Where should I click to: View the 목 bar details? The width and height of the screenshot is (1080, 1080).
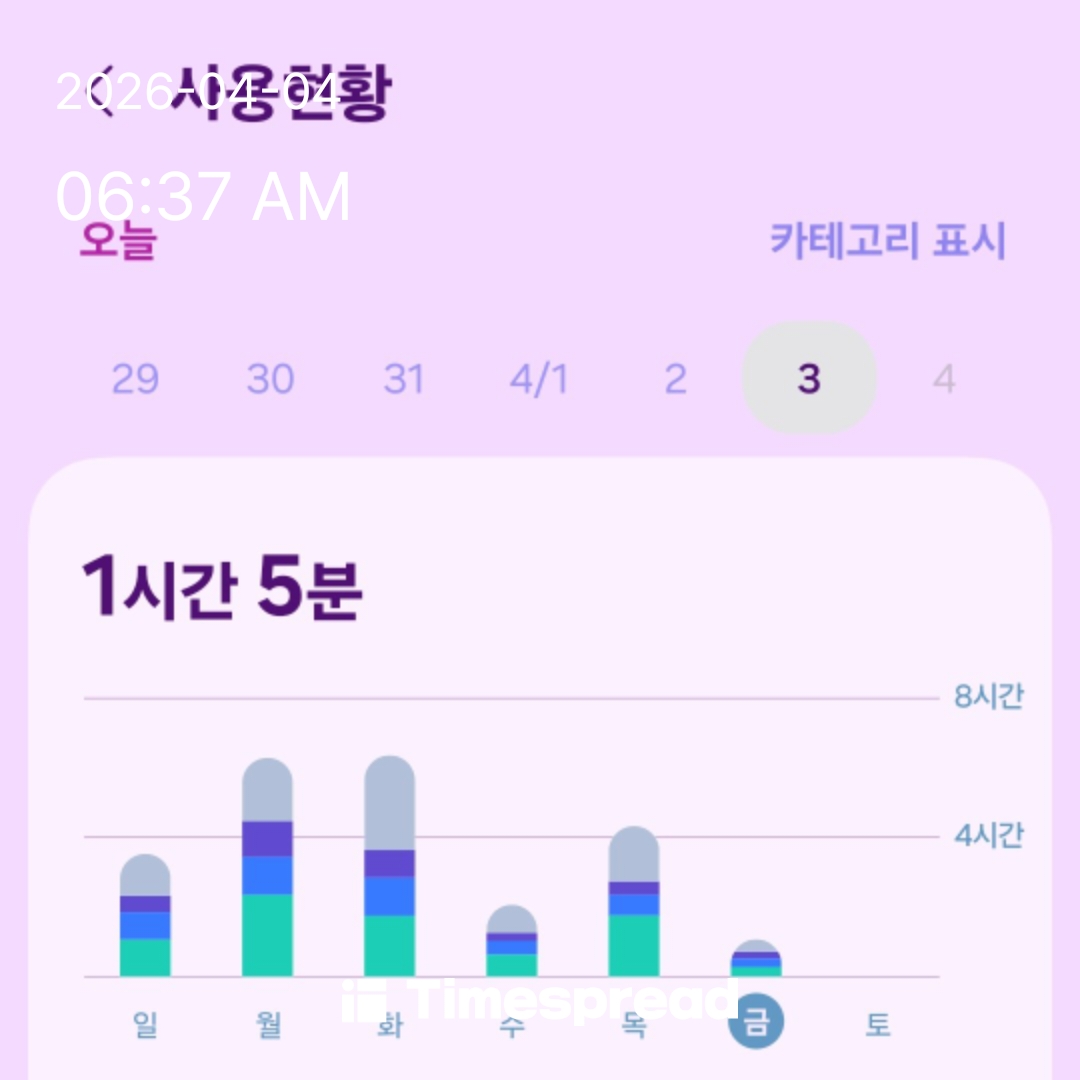coord(634,902)
